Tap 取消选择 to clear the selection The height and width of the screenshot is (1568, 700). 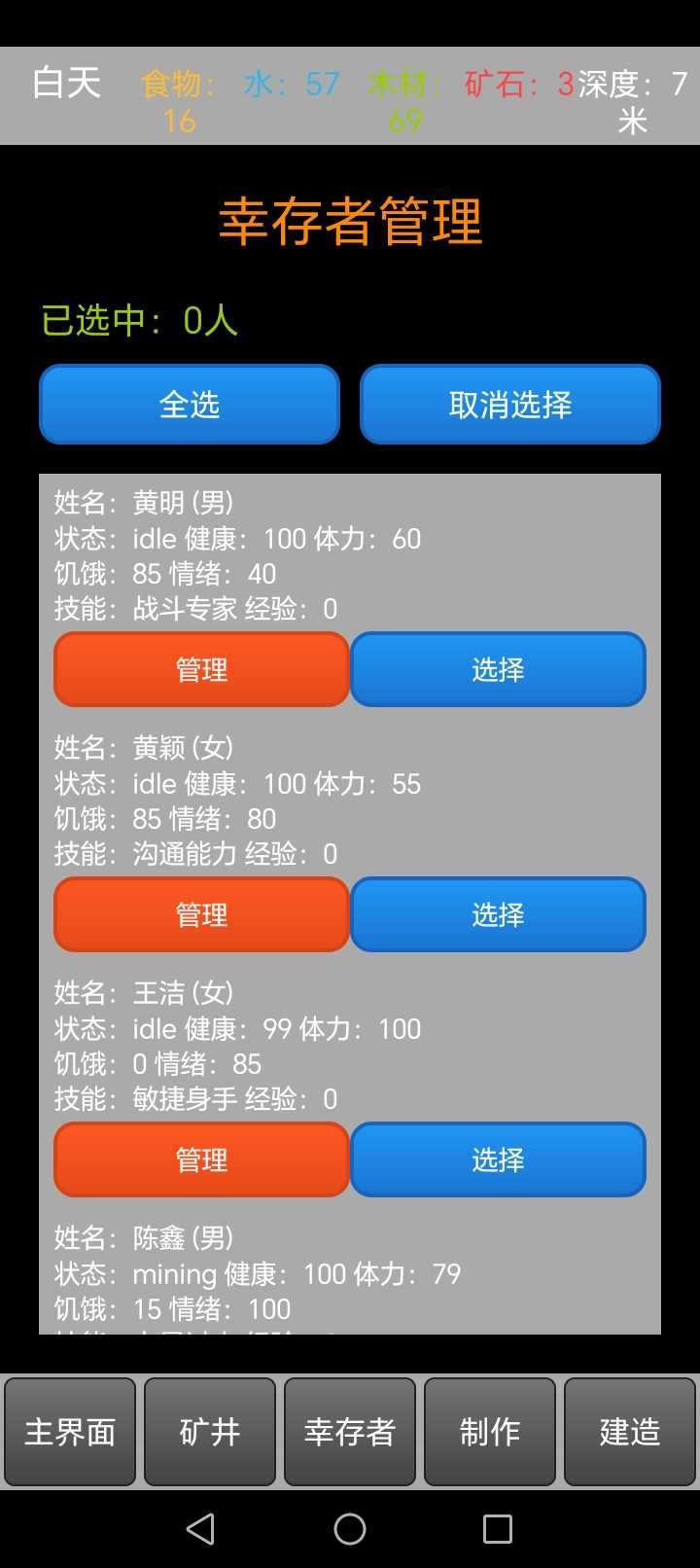pos(510,405)
